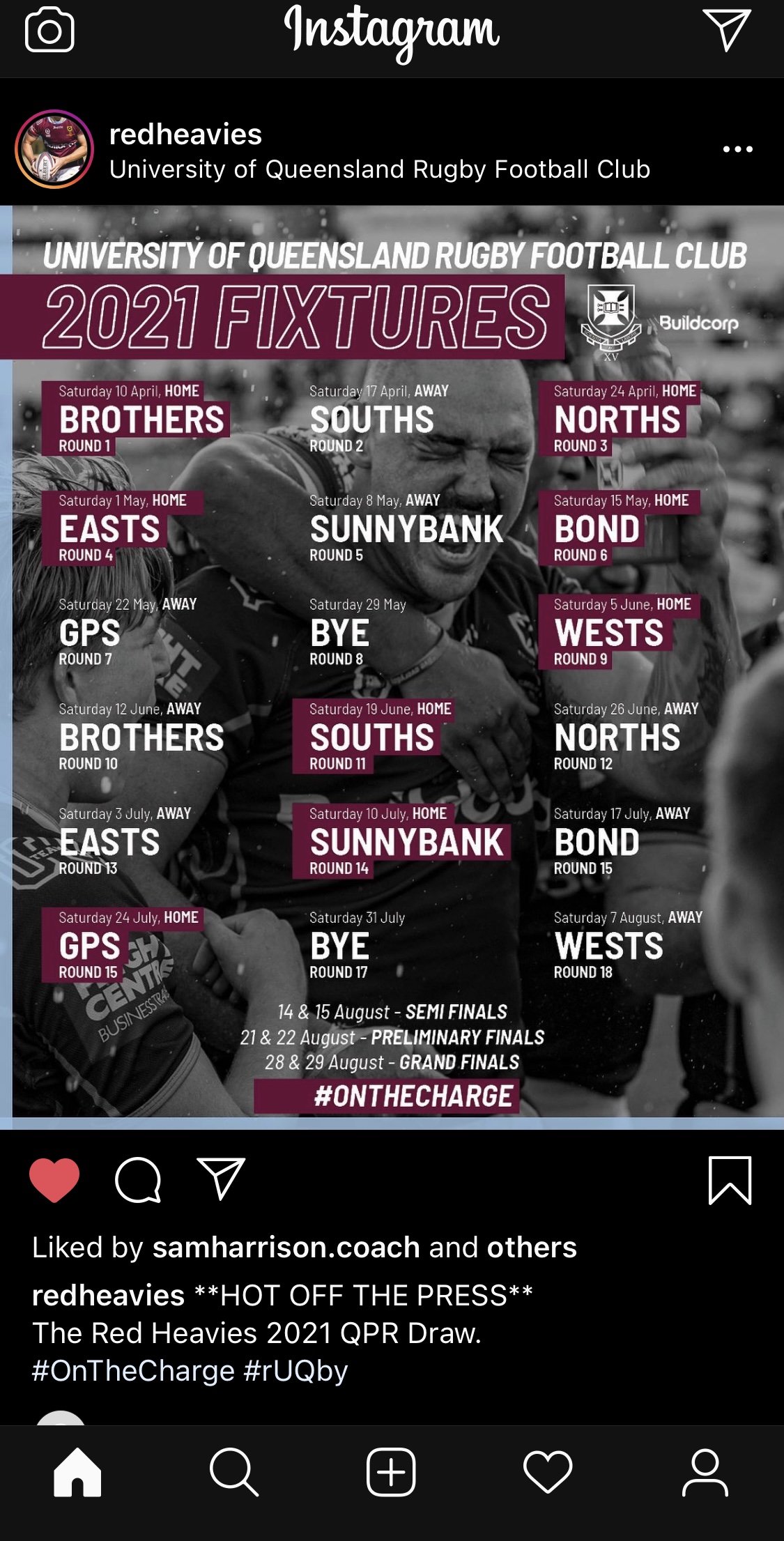This screenshot has height=1541, width=784.
Task: Share the post via the paper plane icon
Action: tap(221, 1179)
